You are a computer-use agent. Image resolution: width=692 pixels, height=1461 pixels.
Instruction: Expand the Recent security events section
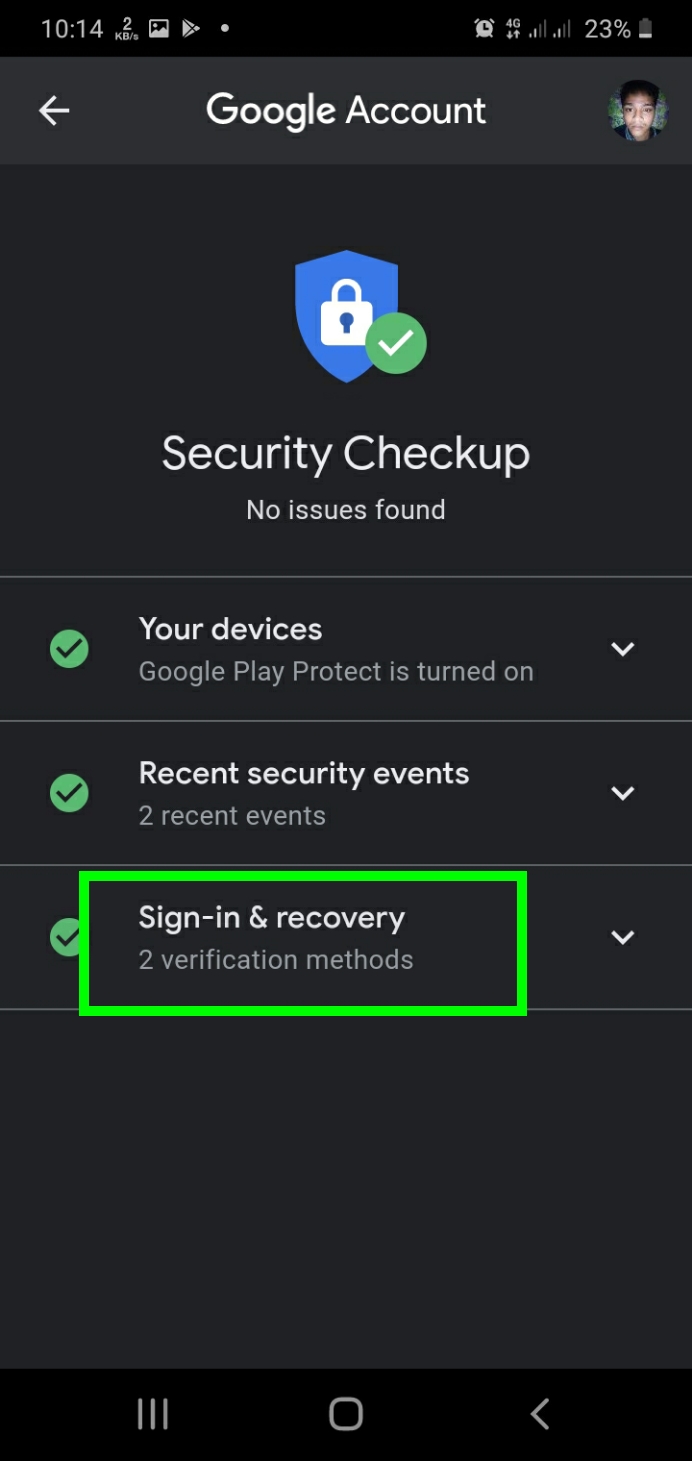[622, 793]
